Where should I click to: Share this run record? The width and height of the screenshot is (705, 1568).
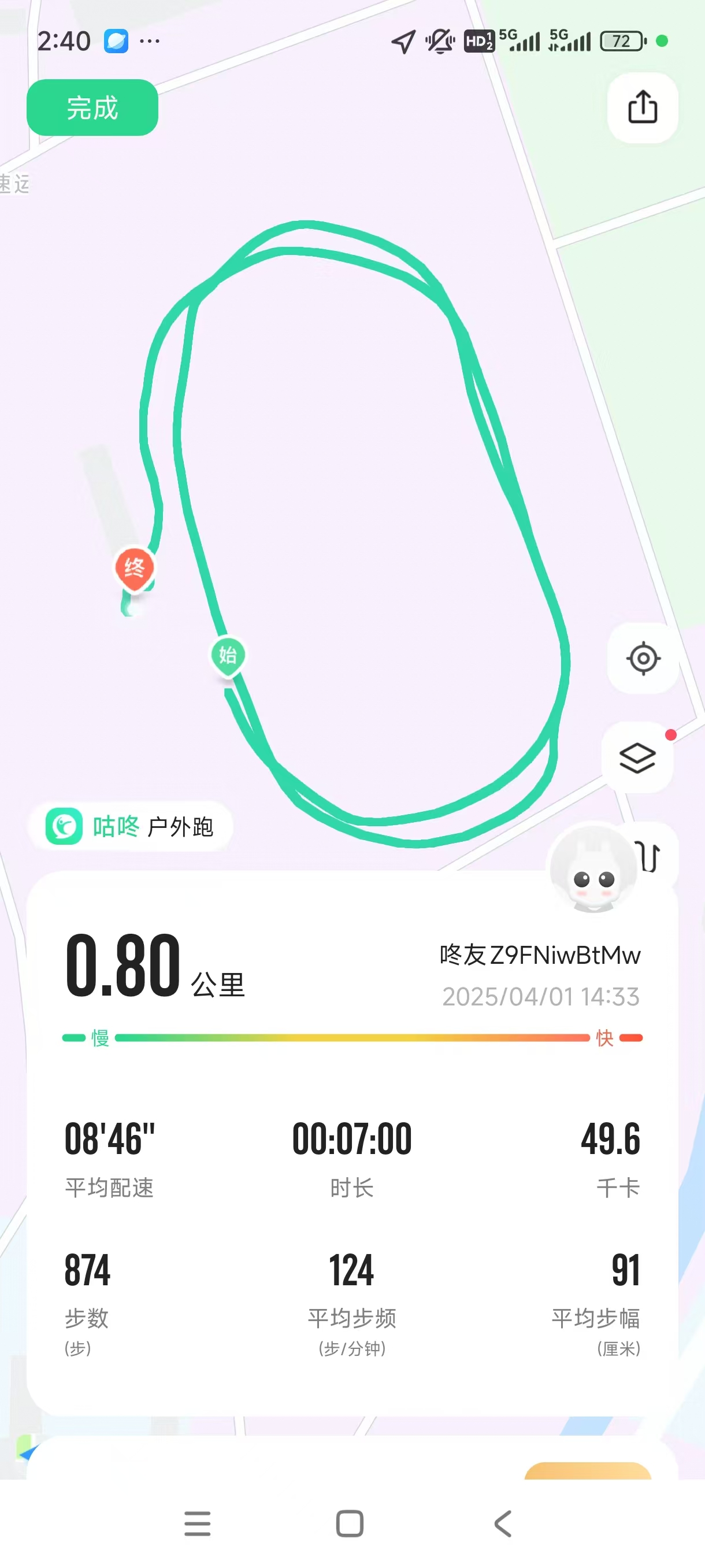click(x=643, y=108)
